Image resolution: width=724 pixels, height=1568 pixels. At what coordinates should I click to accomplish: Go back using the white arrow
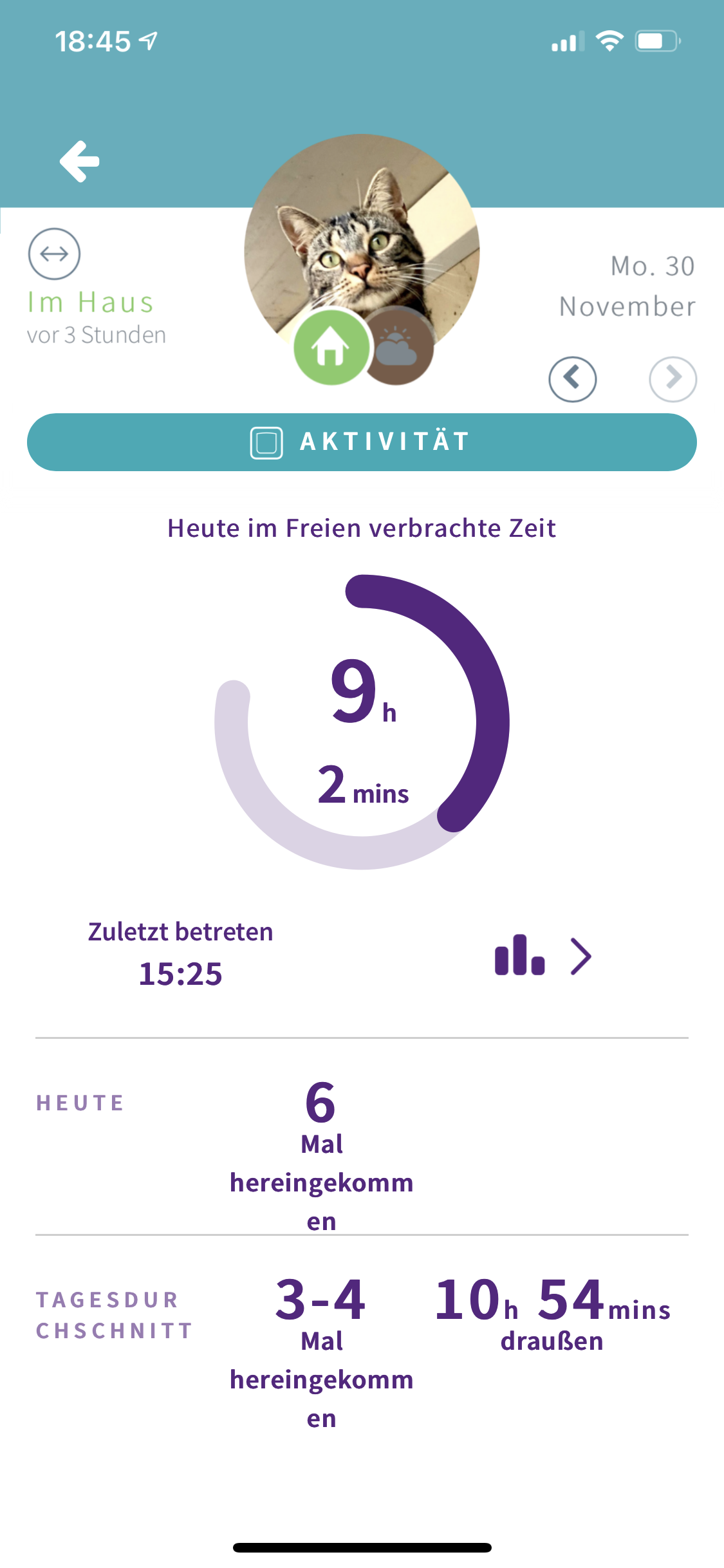point(80,161)
